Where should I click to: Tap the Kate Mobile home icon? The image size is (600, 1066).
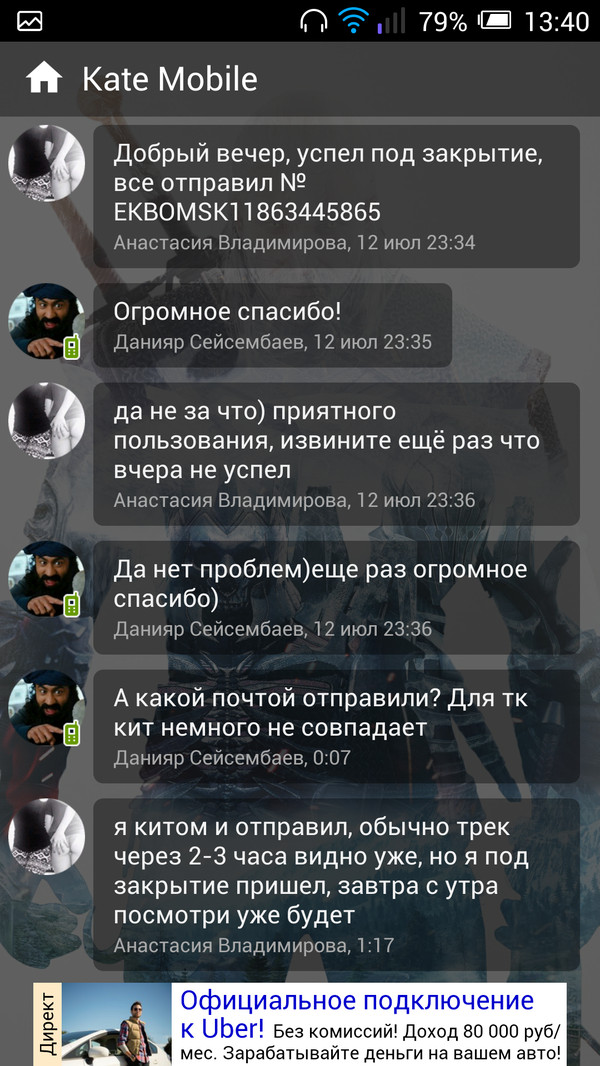pos(44,78)
